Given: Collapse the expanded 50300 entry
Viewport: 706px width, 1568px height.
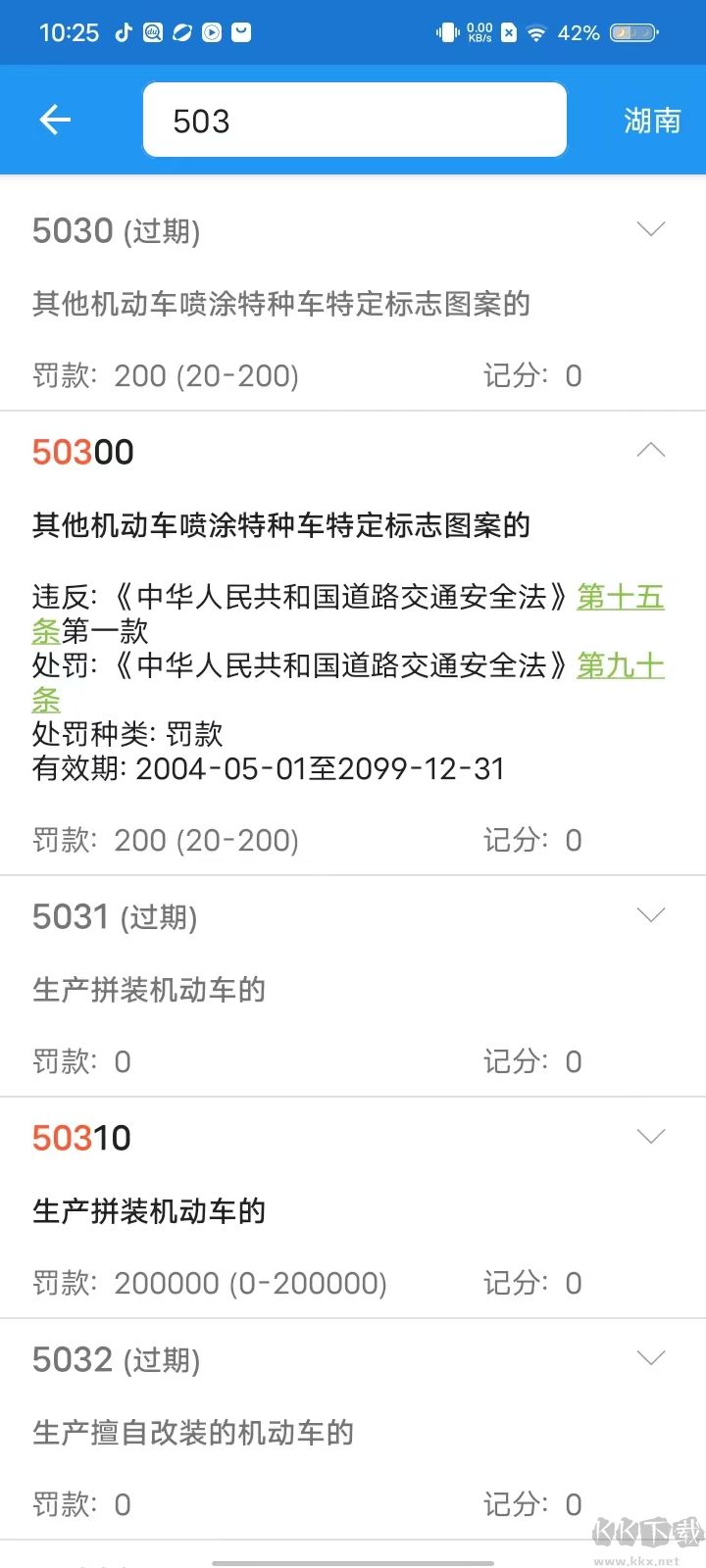Looking at the screenshot, I should (651, 450).
